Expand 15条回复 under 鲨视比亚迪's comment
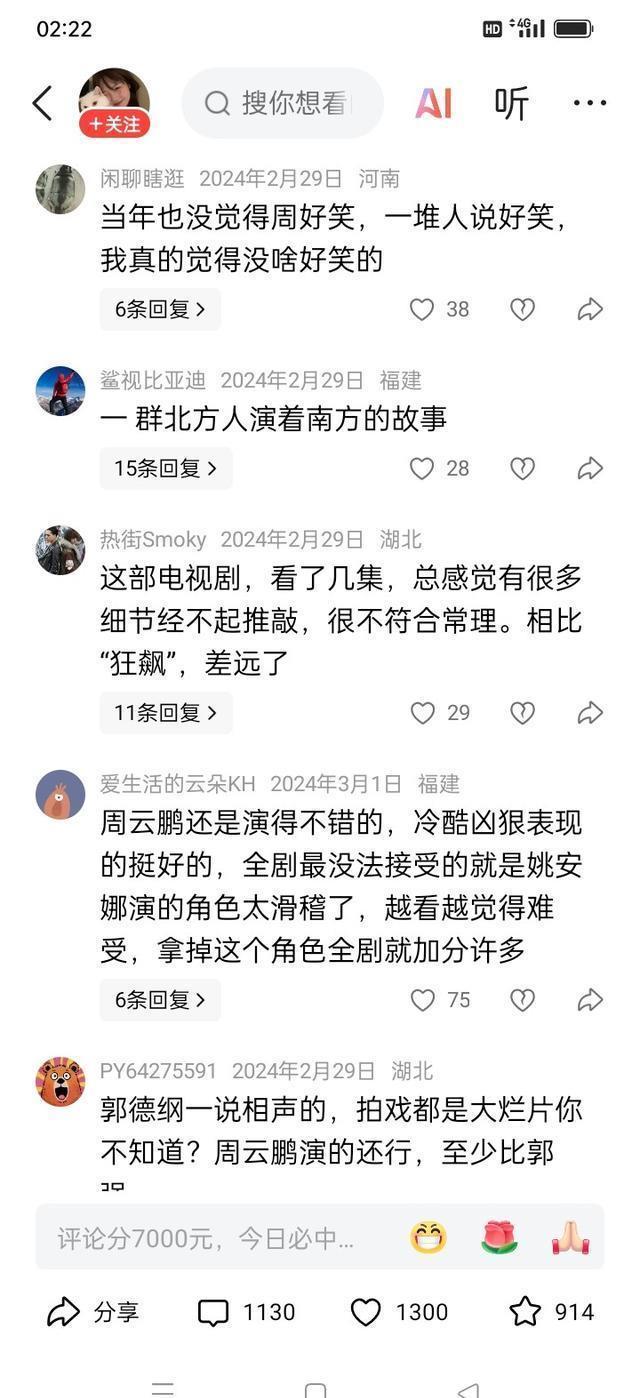The image size is (640, 1398). point(165,468)
